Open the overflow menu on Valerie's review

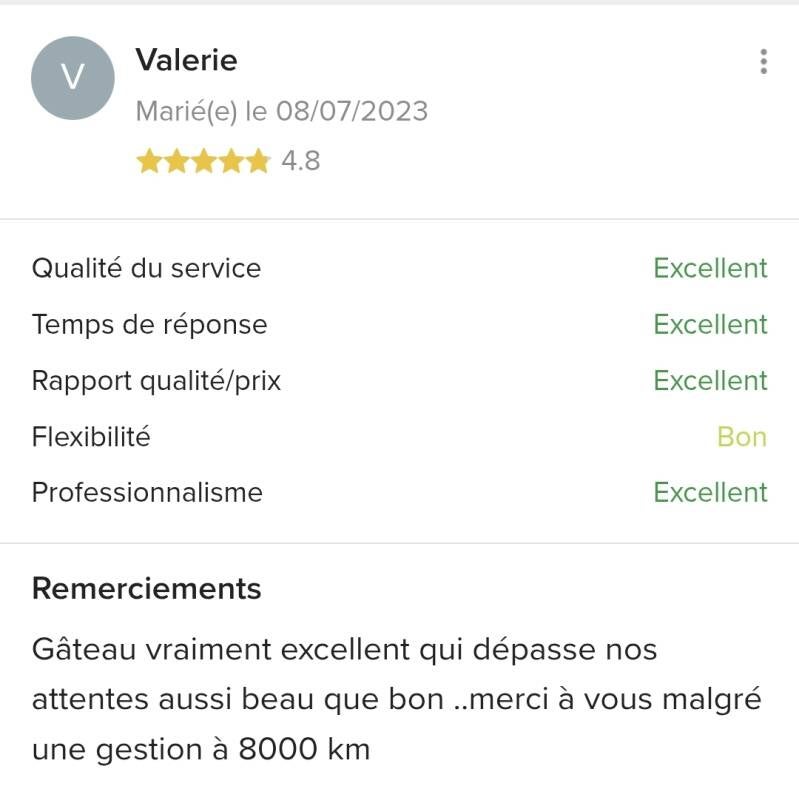(763, 62)
